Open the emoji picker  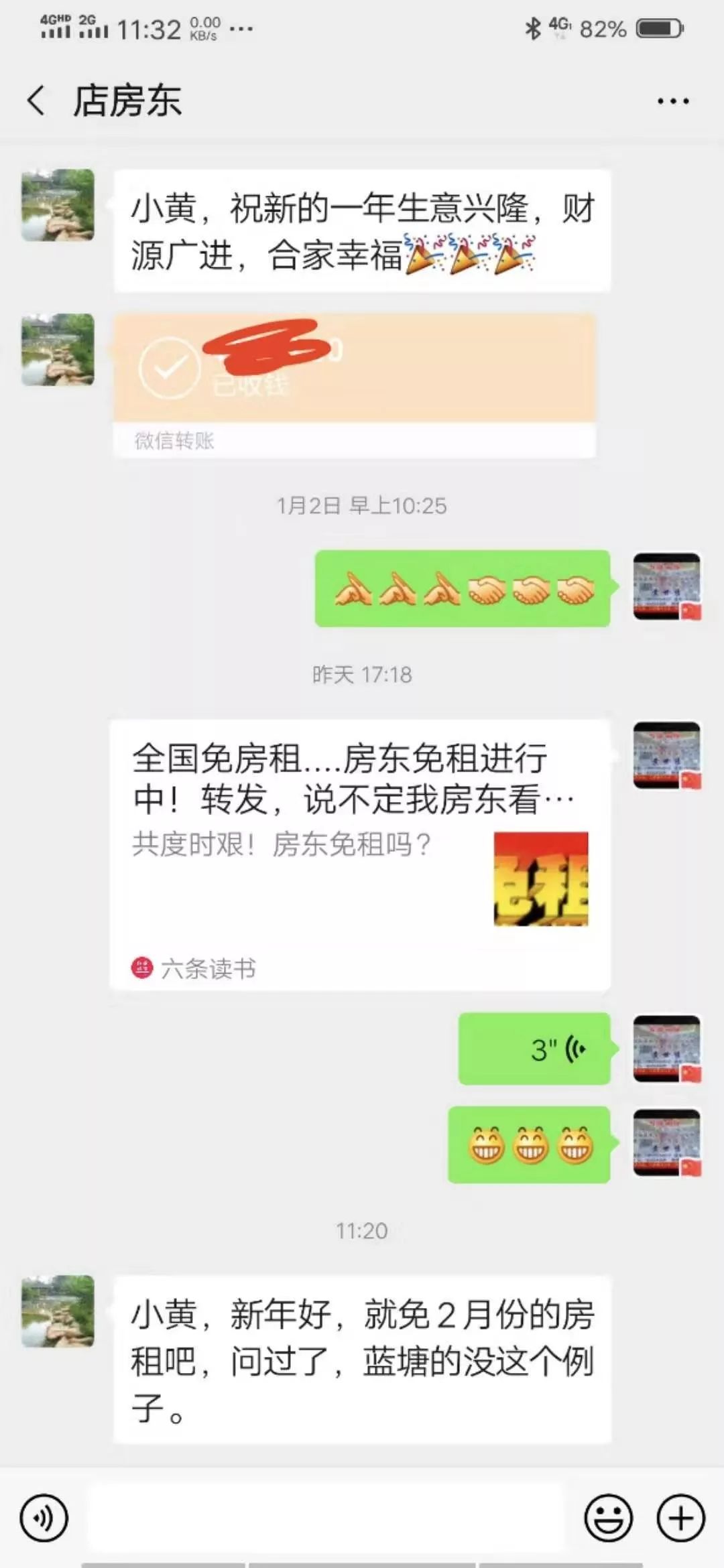pyautogui.click(x=608, y=1518)
